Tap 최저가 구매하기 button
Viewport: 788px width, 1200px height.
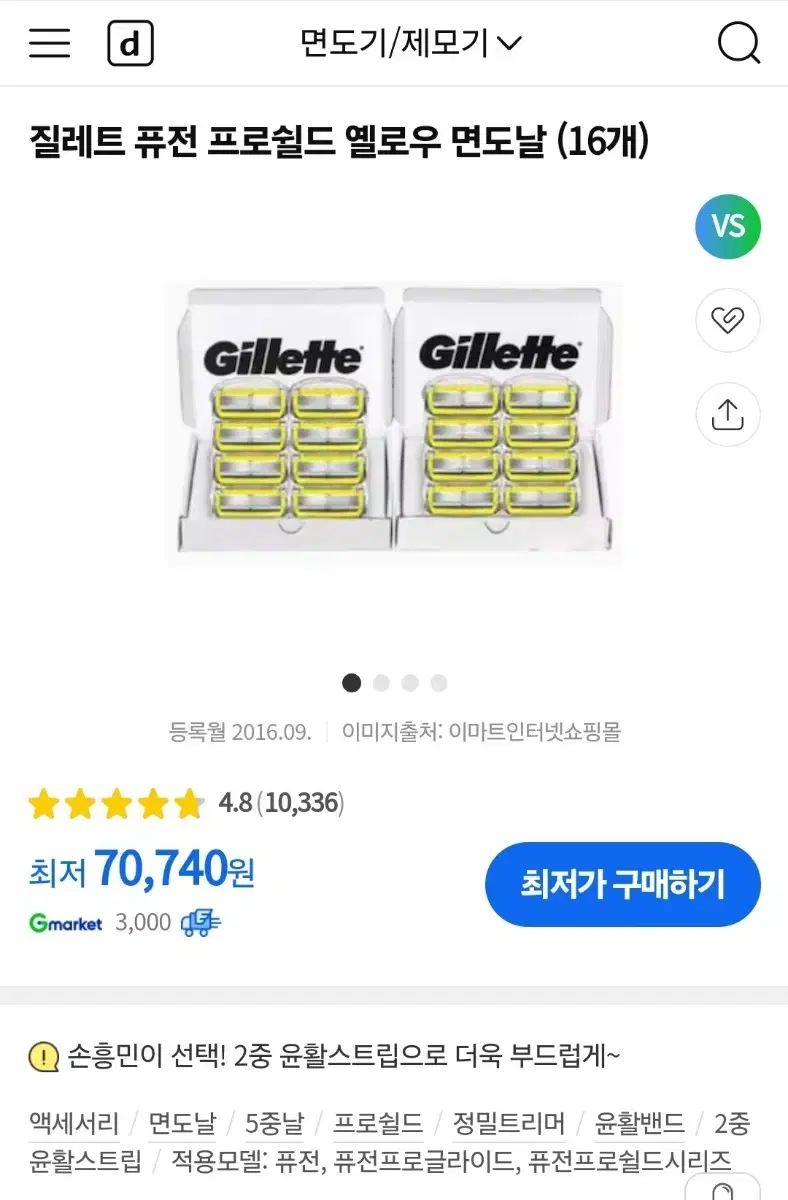(x=622, y=884)
